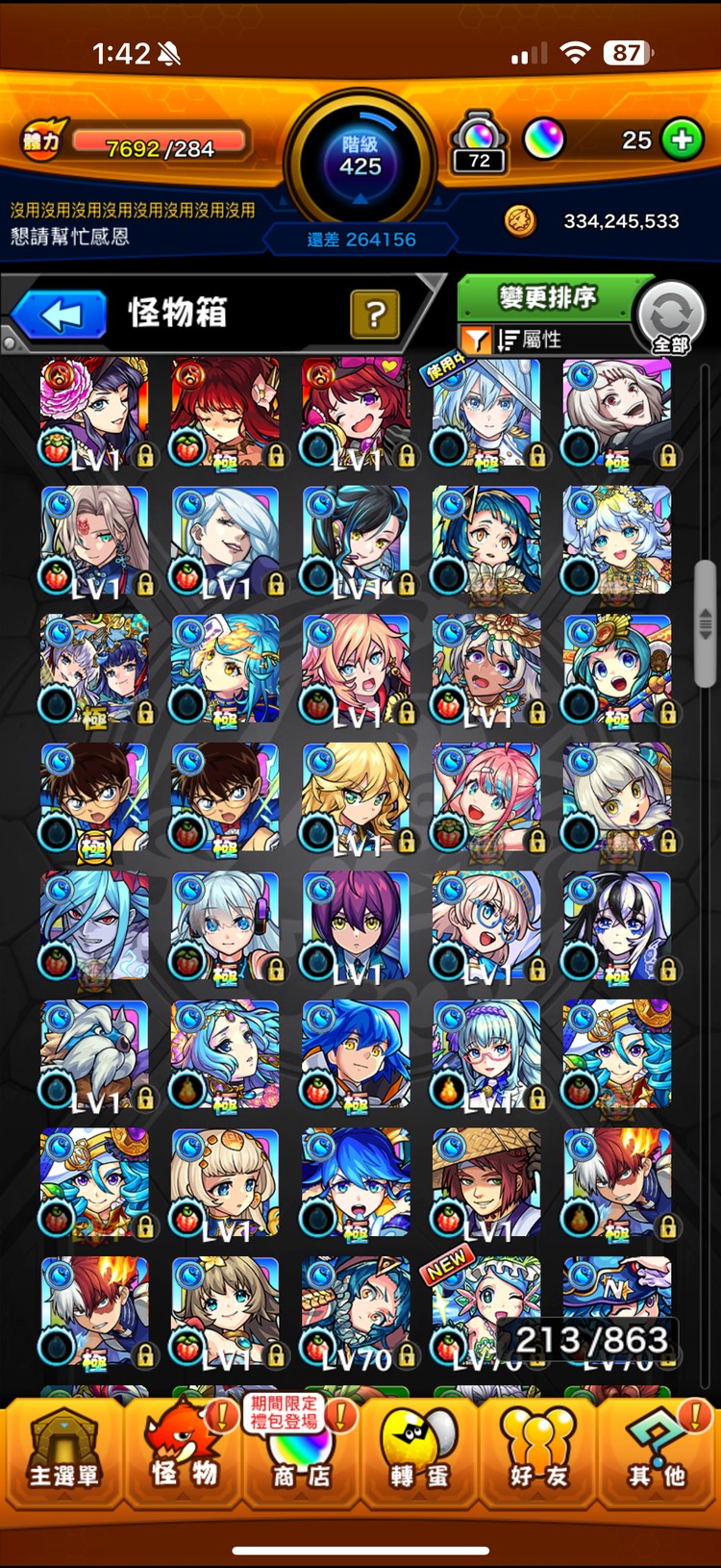721x1568 pixels.
Task: Go back with the blue arrow button
Action: coord(60,315)
